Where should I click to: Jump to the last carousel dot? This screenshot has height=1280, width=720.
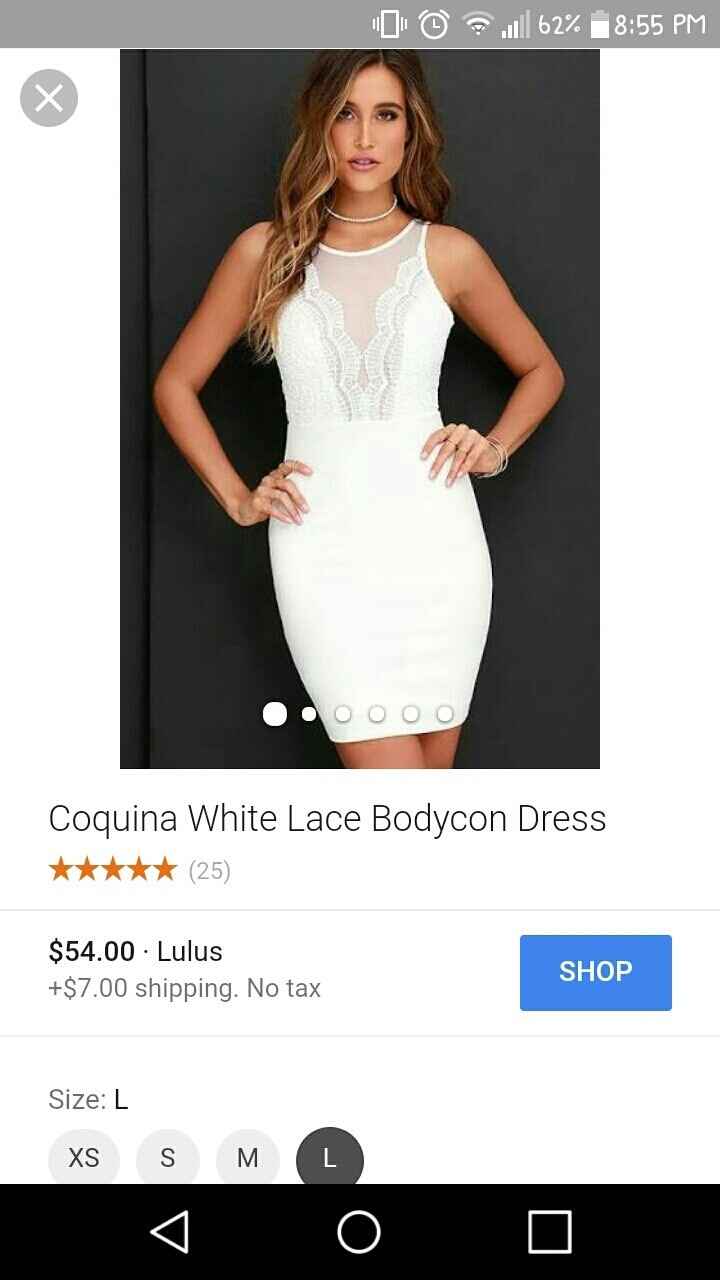443,714
